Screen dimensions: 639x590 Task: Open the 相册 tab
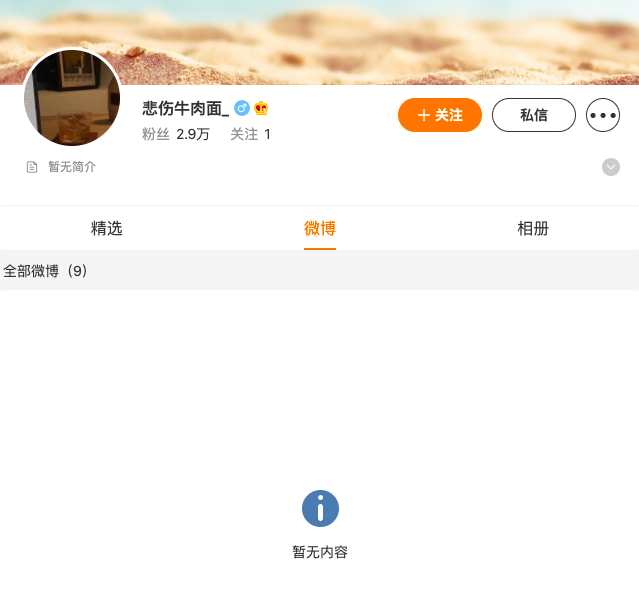[x=533, y=228]
